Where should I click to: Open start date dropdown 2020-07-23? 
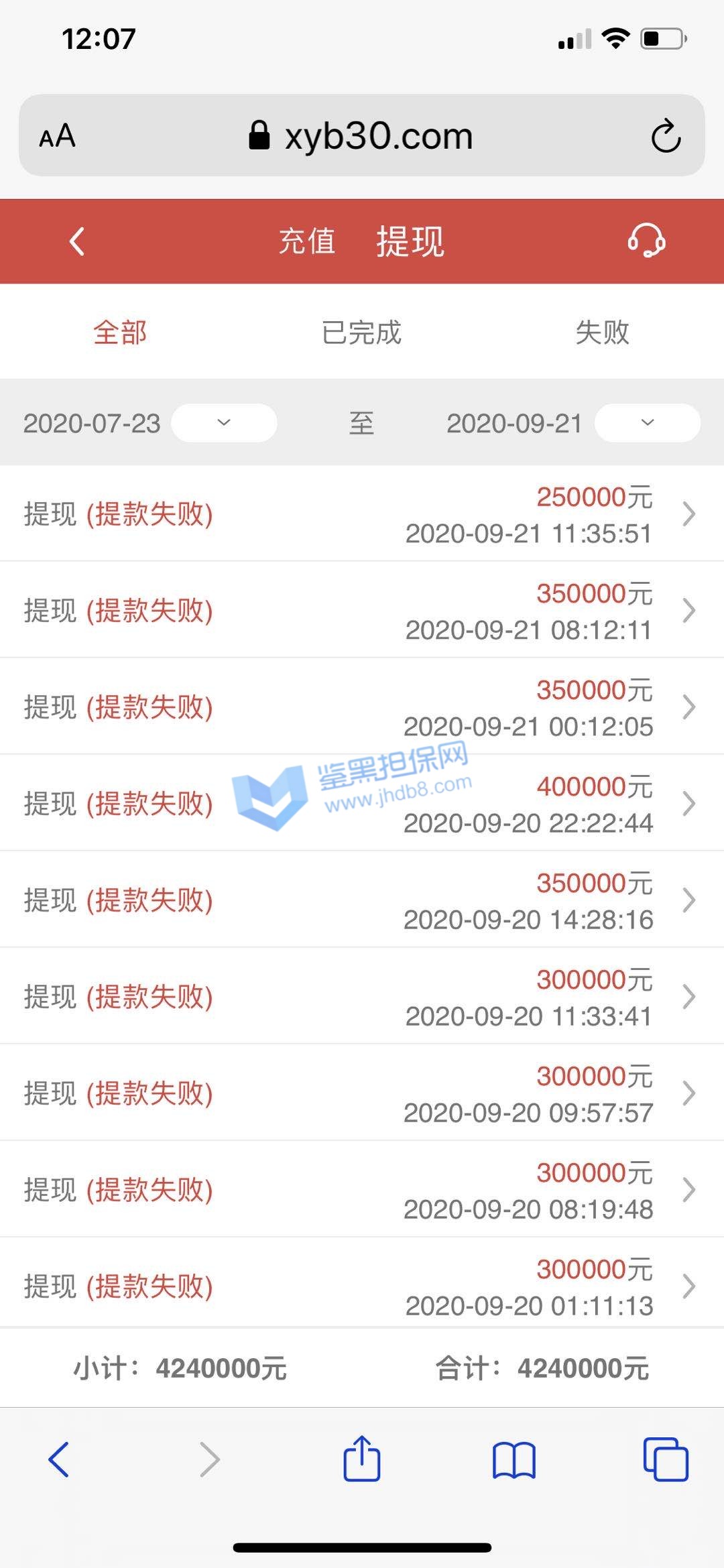(x=224, y=423)
